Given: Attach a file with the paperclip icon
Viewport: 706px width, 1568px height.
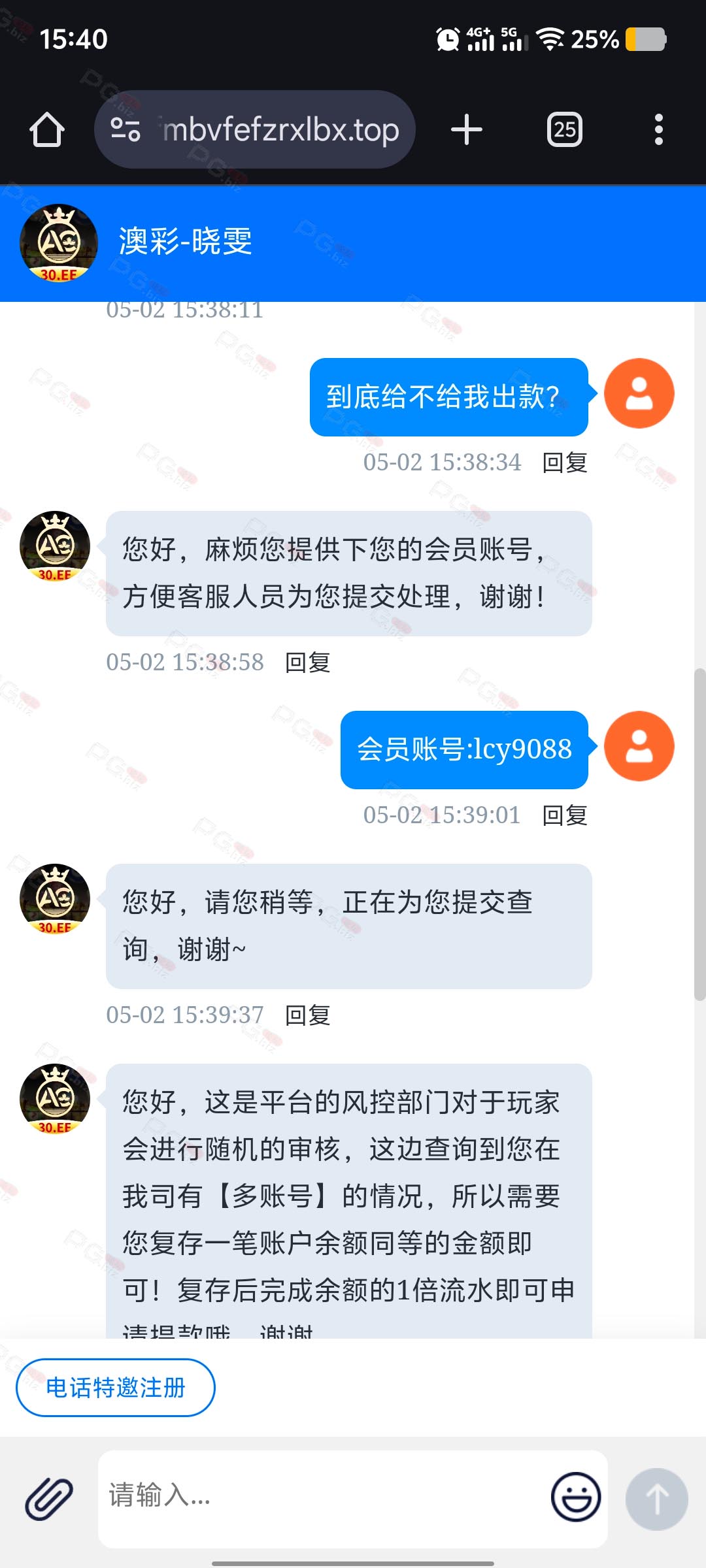Looking at the screenshot, I should point(49,1499).
